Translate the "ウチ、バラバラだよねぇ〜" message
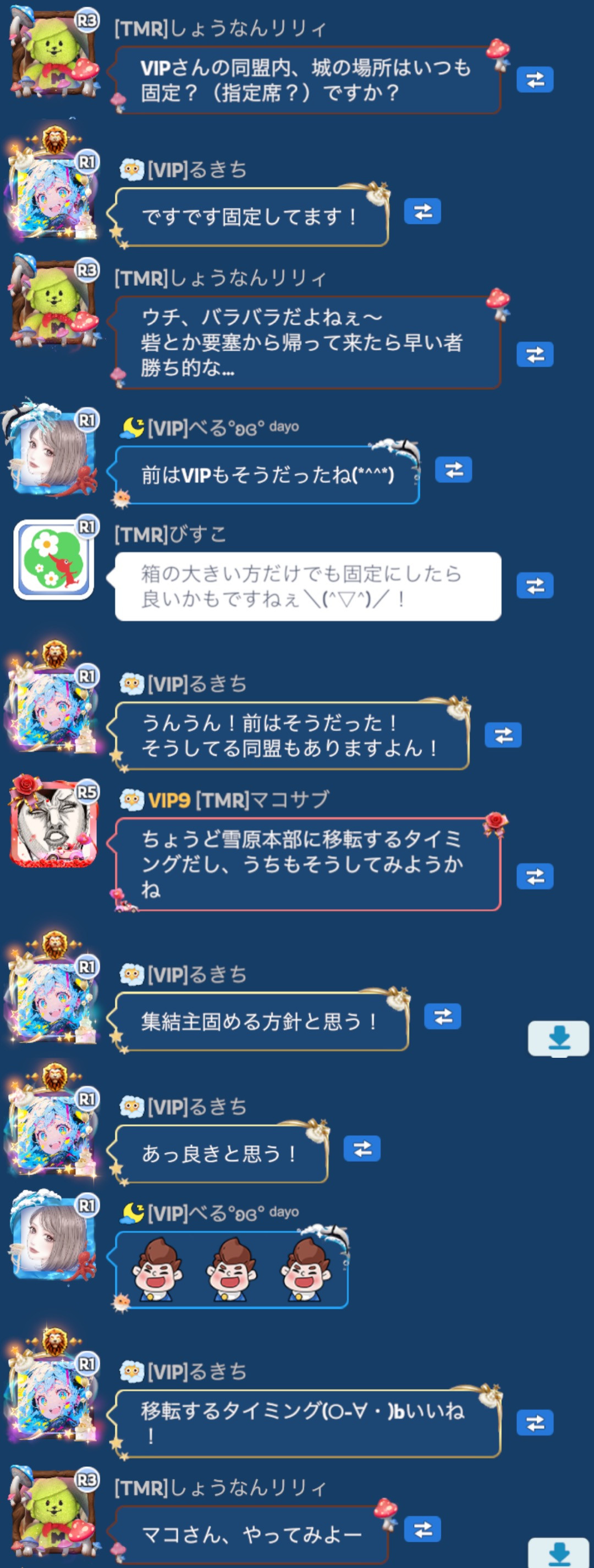Viewport: 594px width, 1568px height. (535, 354)
